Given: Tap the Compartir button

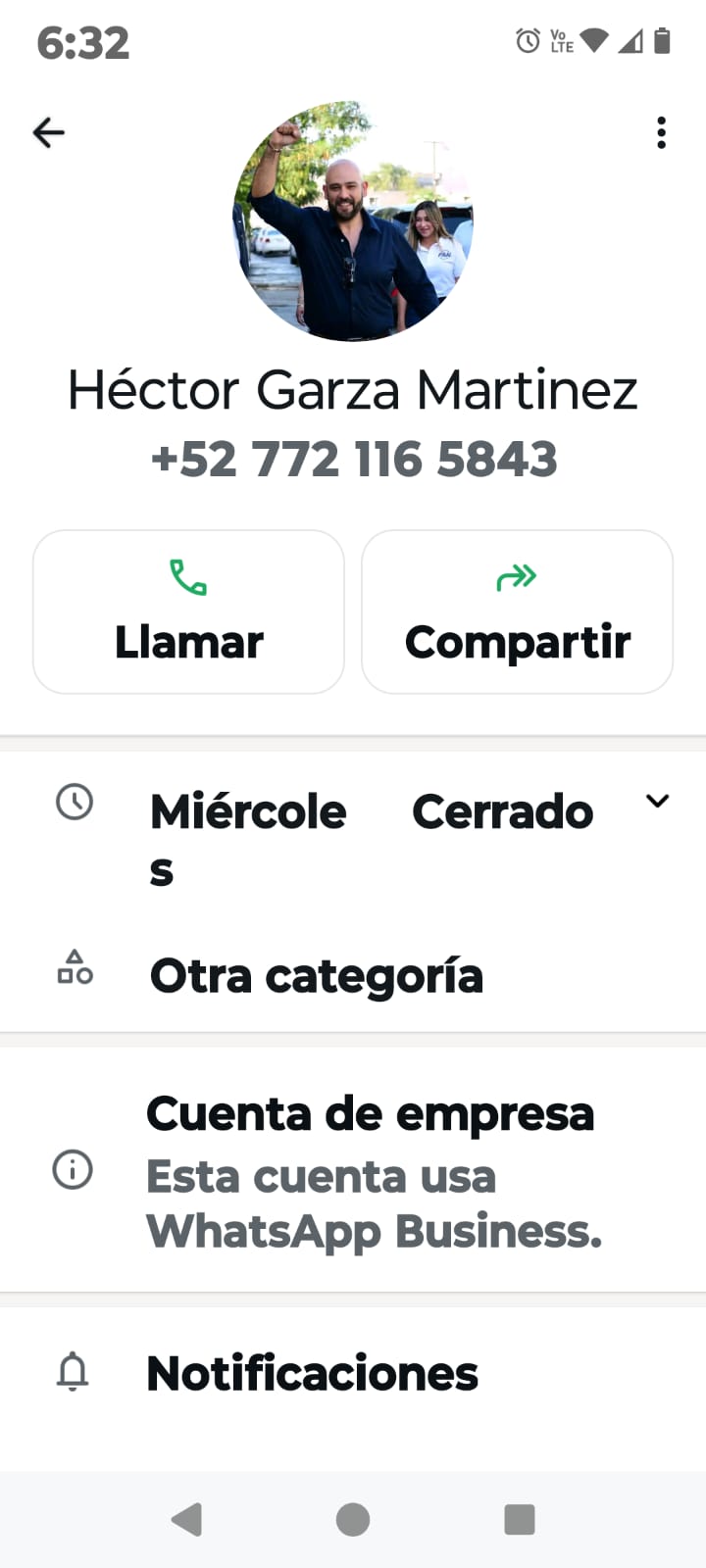Looking at the screenshot, I should (517, 612).
